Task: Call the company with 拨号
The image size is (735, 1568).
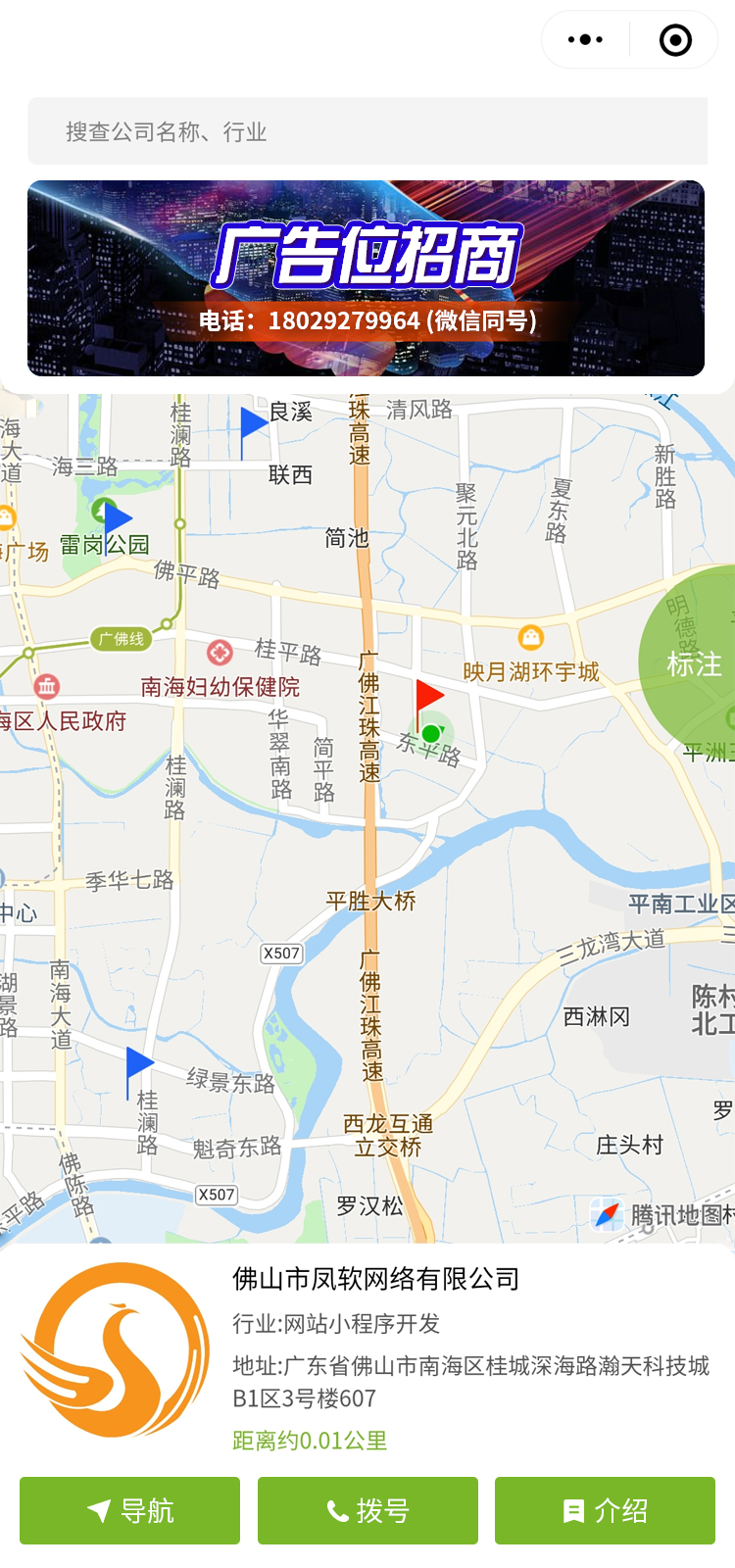Action: click(x=367, y=1510)
